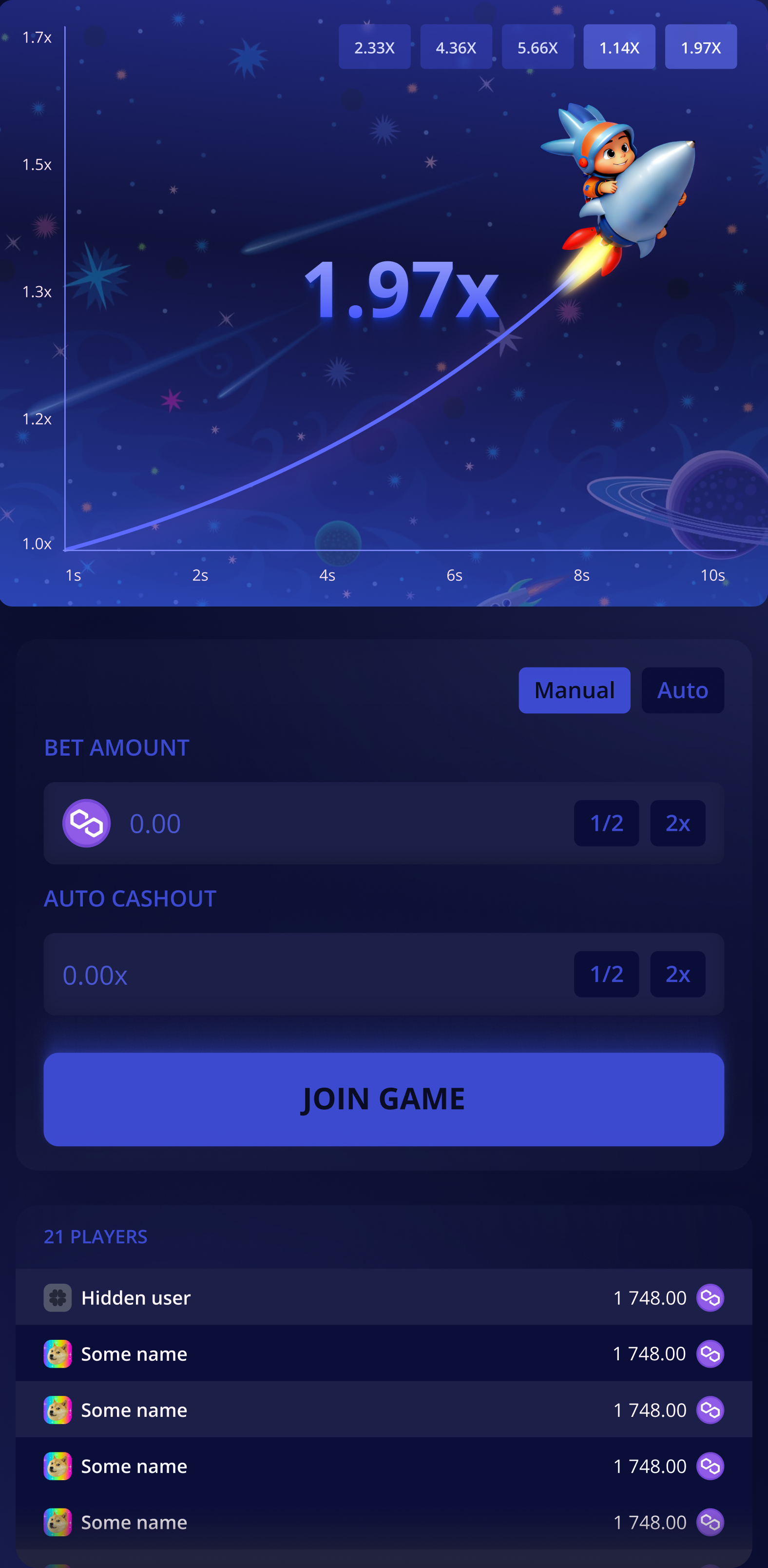The width and height of the screenshot is (768, 1568).
Task: Click the BET AMOUNT input field
Action: 304,823
